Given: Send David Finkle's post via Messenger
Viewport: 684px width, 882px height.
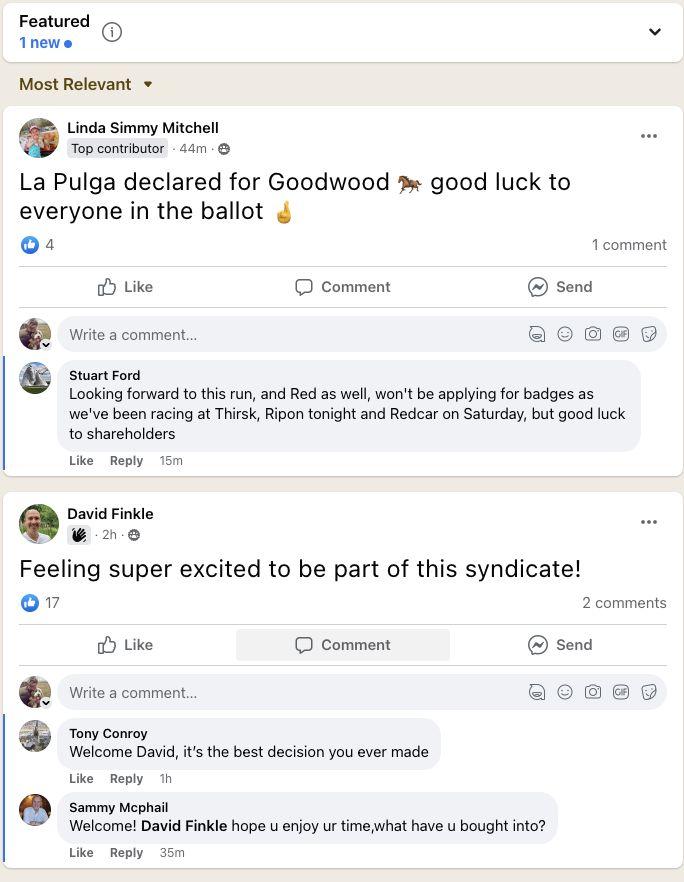Looking at the screenshot, I should pyautogui.click(x=560, y=645).
